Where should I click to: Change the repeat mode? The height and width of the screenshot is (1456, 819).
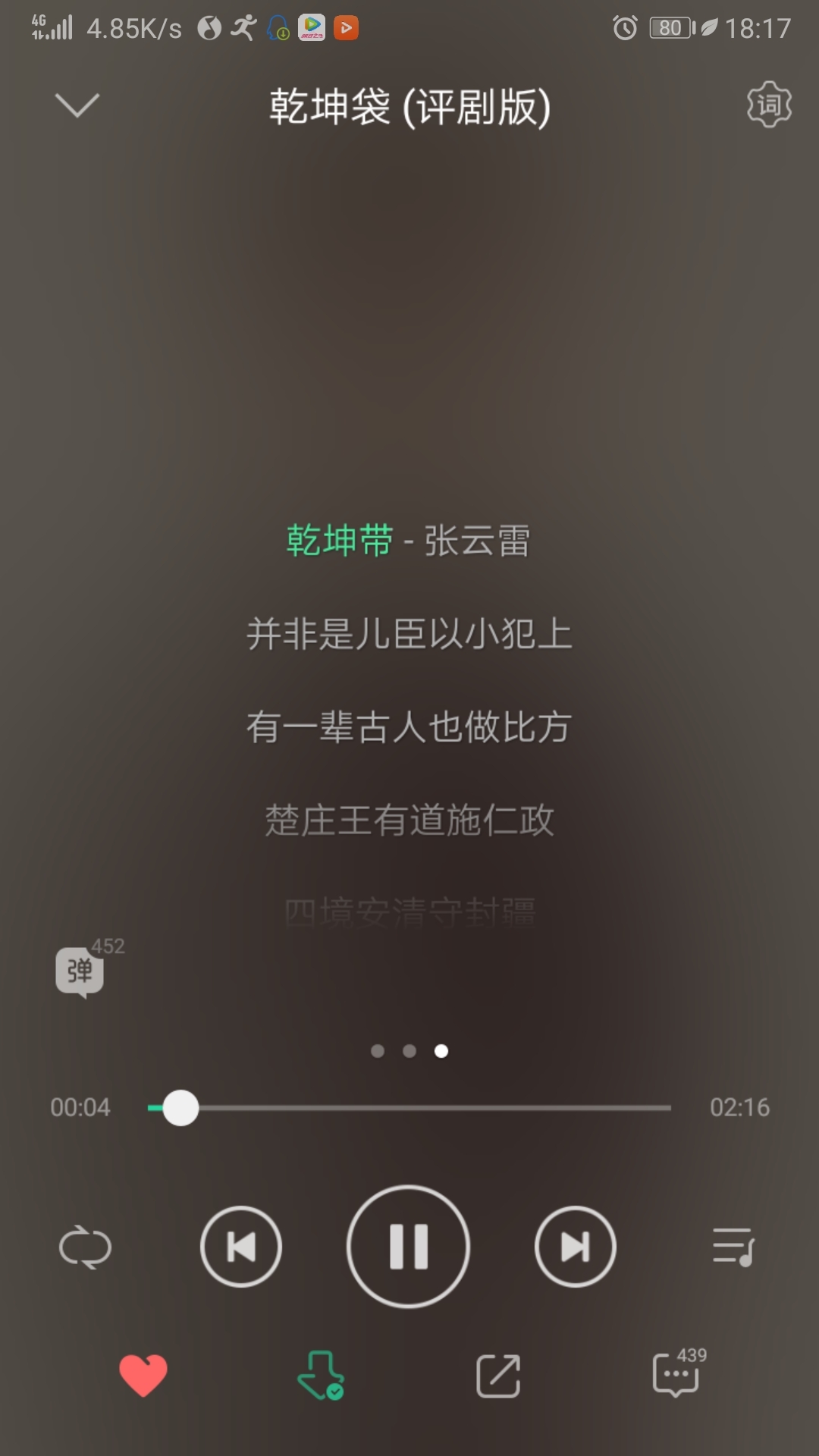point(85,1247)
